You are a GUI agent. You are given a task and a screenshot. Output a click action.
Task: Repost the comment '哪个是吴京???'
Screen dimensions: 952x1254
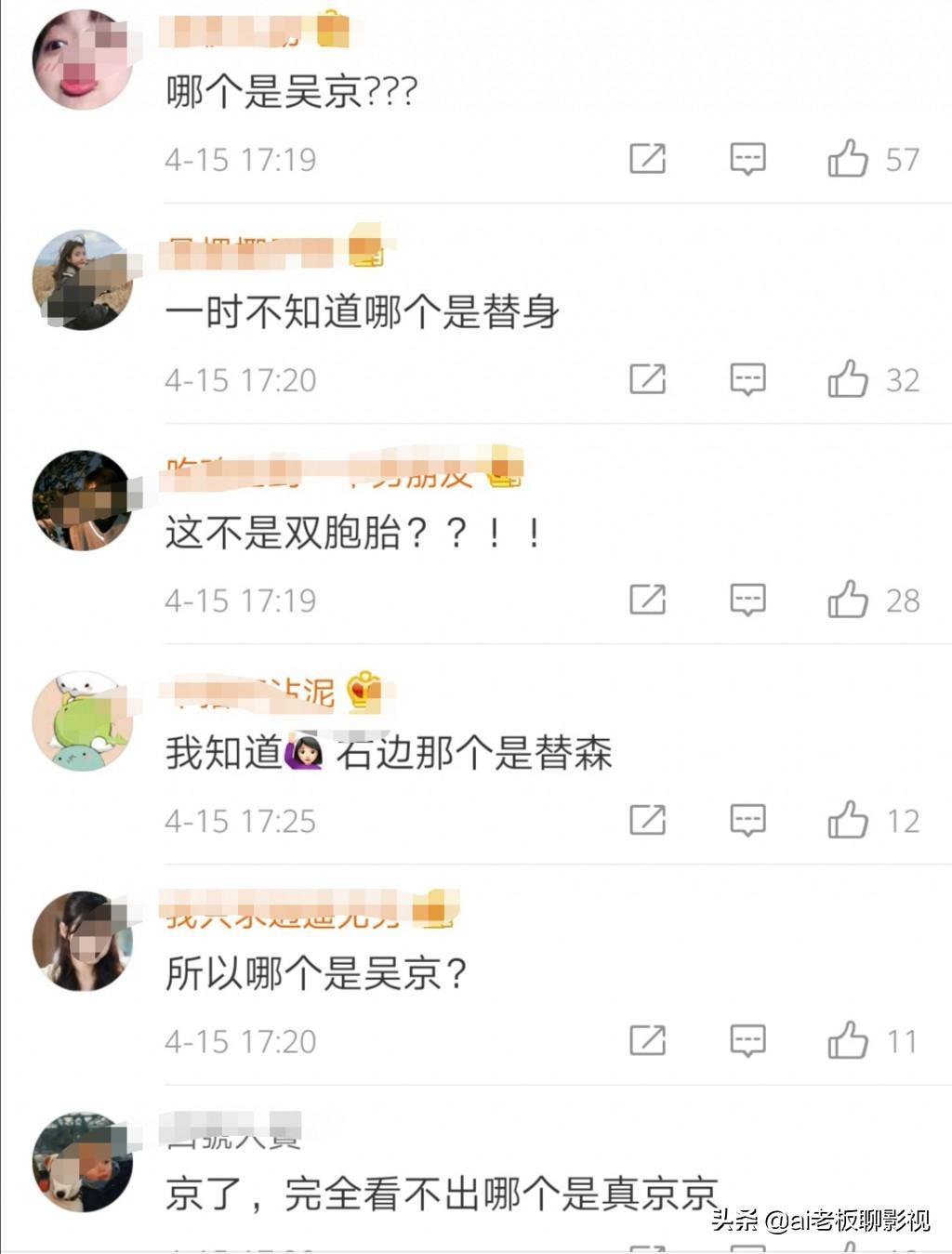pos(647,159)
